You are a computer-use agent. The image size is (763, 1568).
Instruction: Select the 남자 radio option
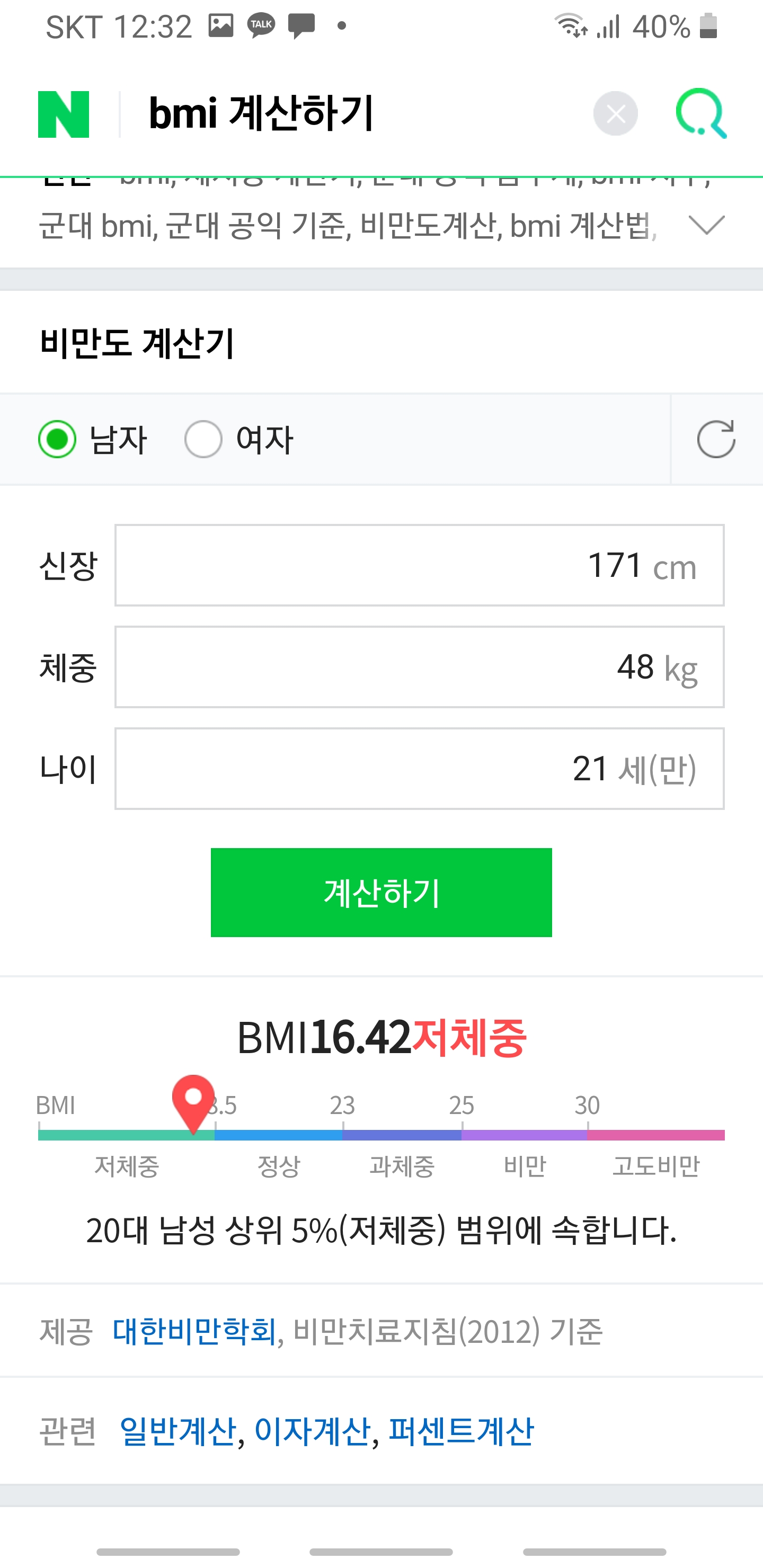coord(57,439)
